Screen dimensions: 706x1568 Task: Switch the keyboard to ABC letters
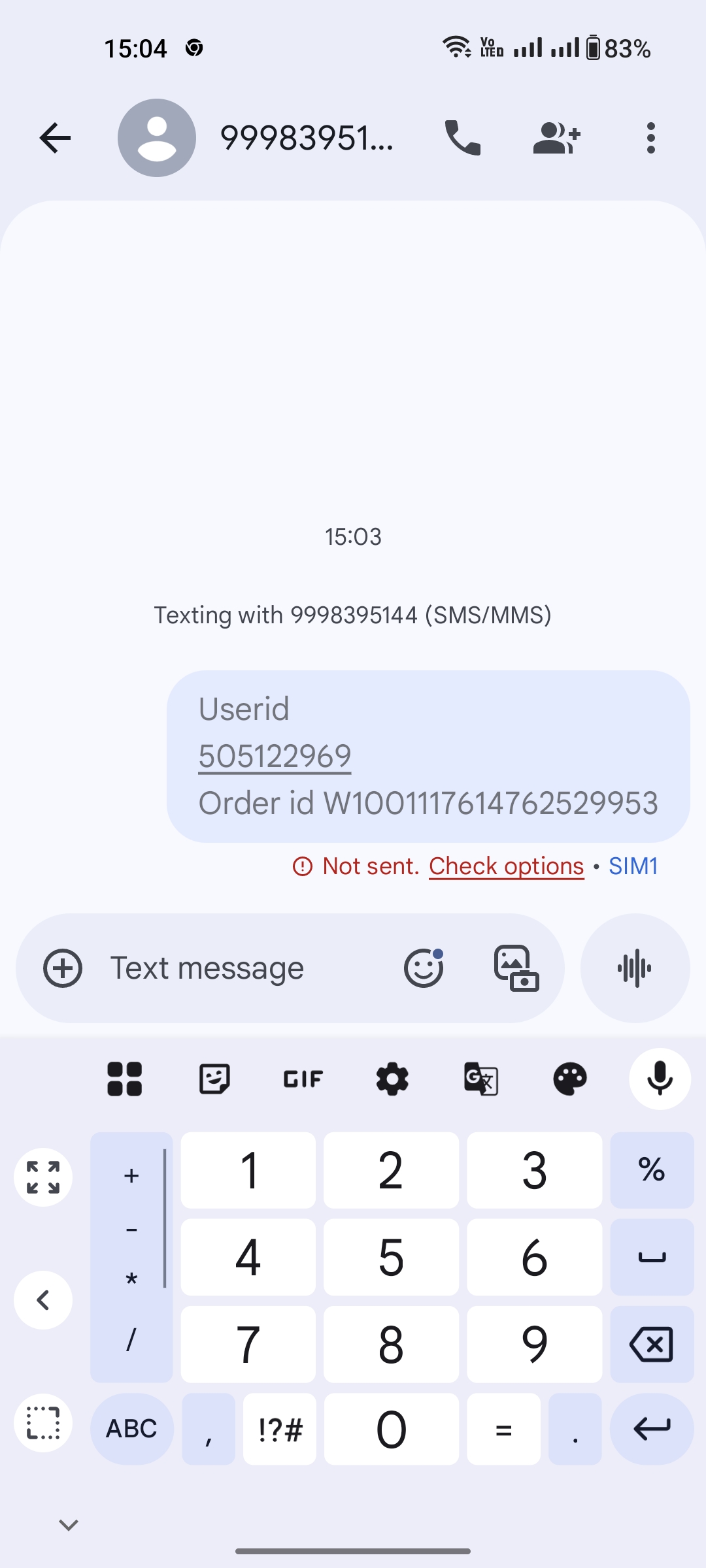(131, 1429)
